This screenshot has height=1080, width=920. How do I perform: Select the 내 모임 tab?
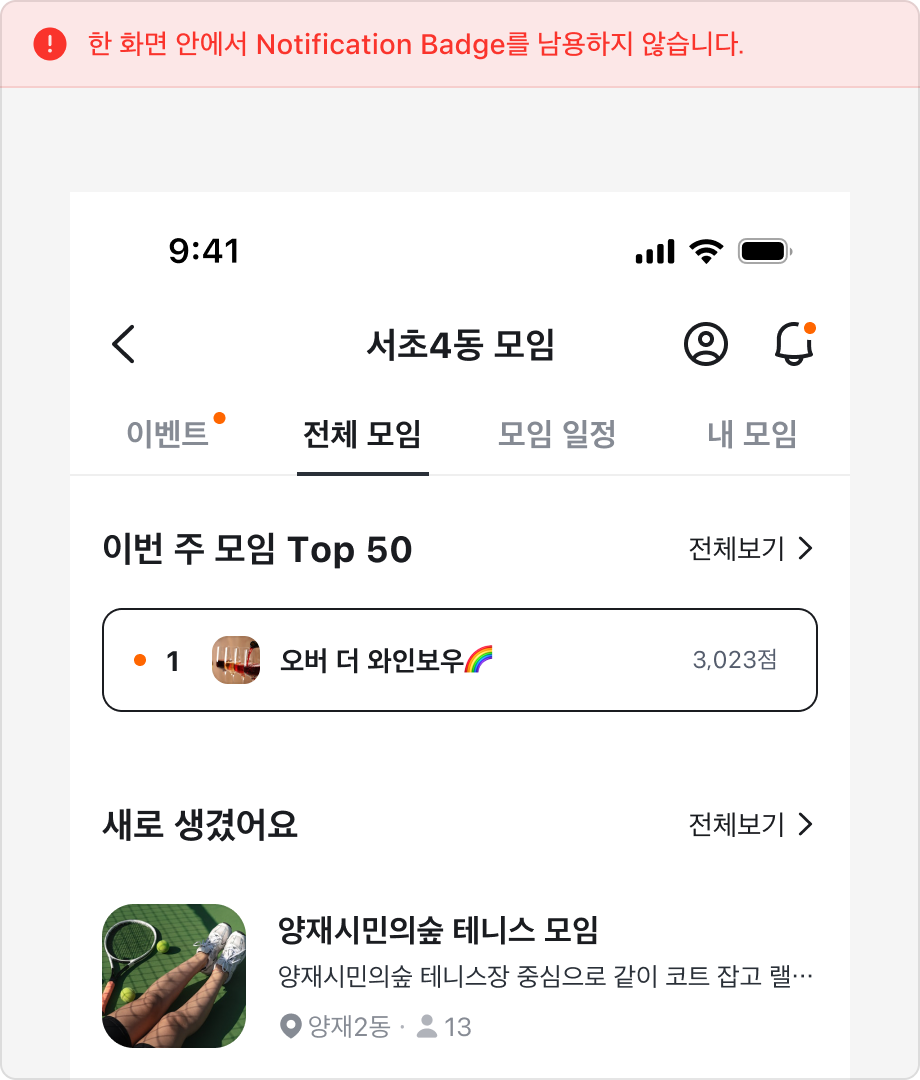[x=754, y=434]
